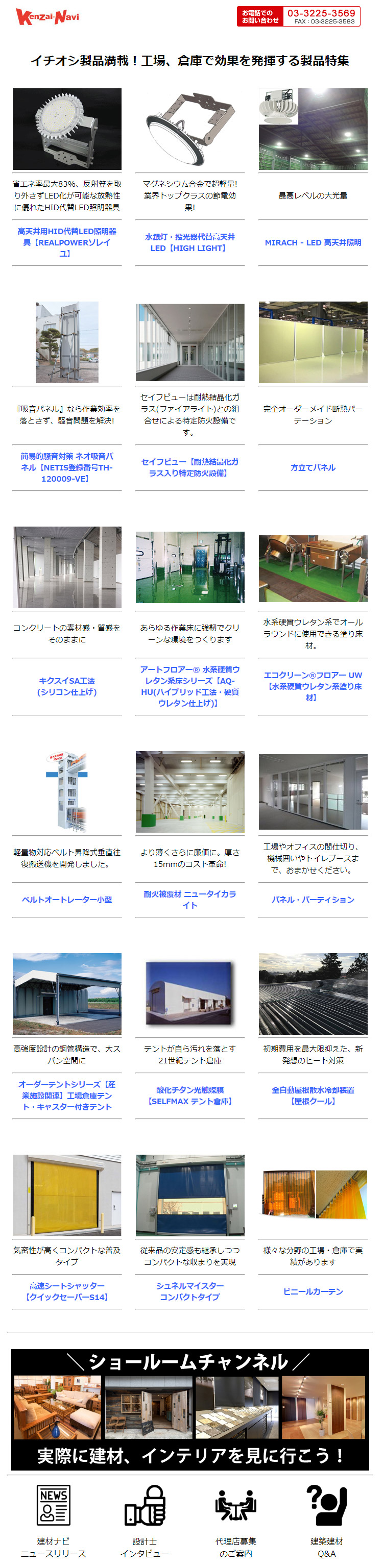The height and width of the screenshot is (1568, 383).
Task: Open エコクリーンフロアー UW link
Action: (x=313, y=686)
